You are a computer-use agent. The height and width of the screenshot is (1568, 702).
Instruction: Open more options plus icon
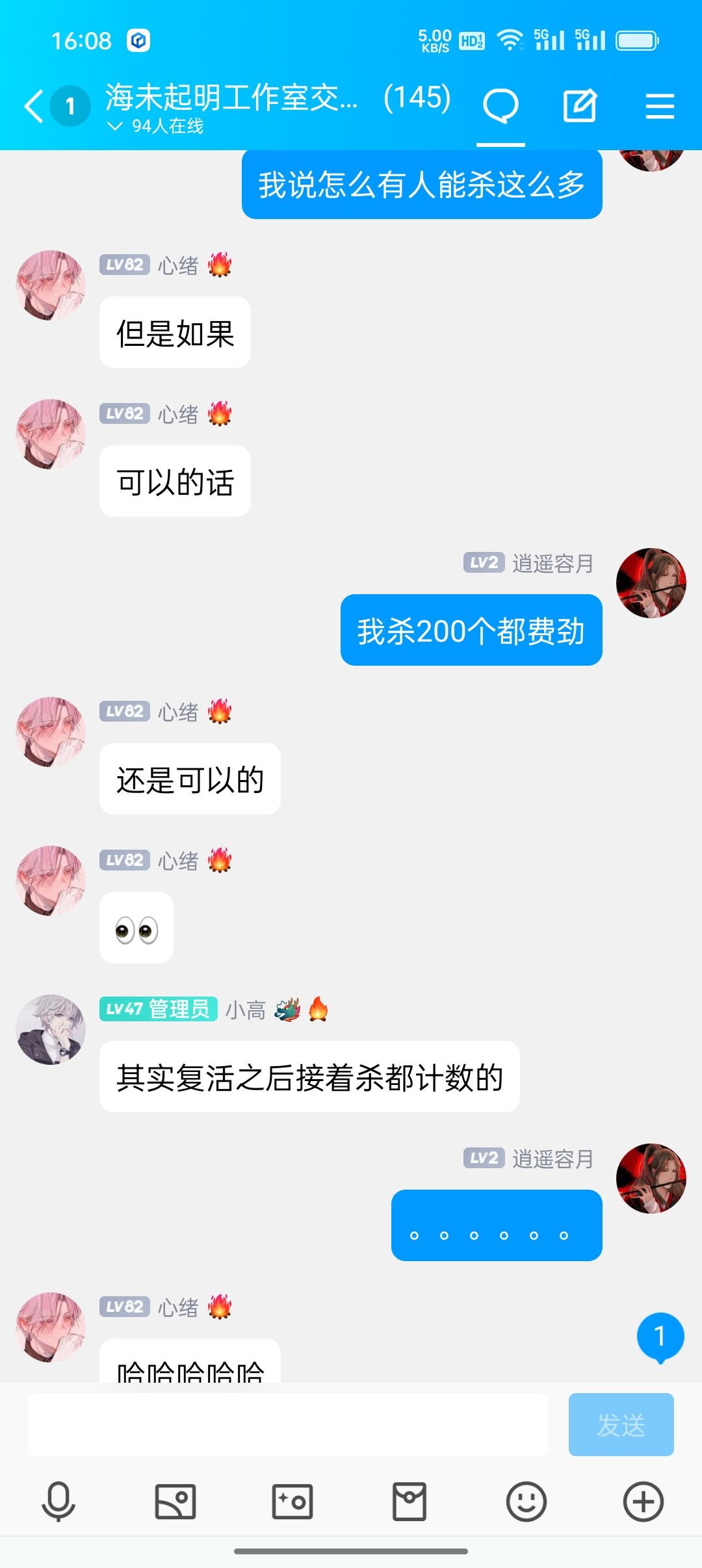tap(643, 1502)
